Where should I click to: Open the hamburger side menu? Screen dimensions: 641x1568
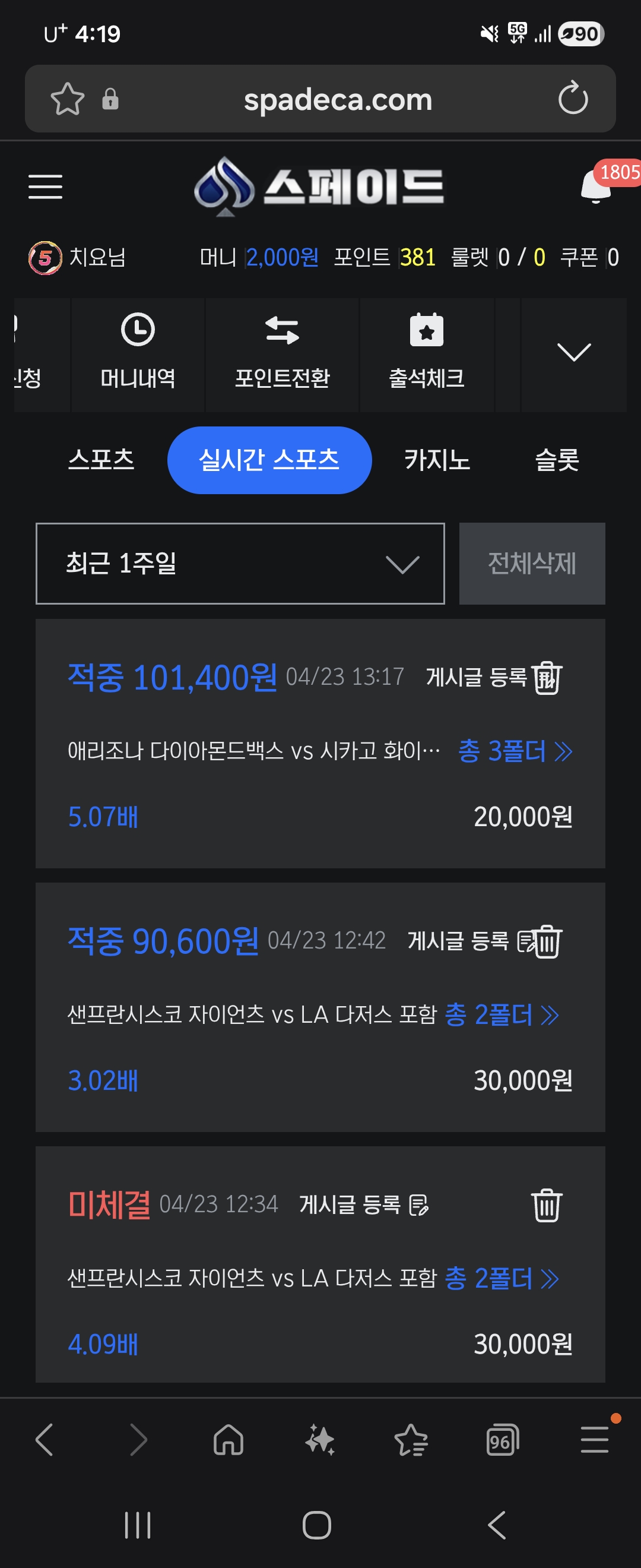46,186
